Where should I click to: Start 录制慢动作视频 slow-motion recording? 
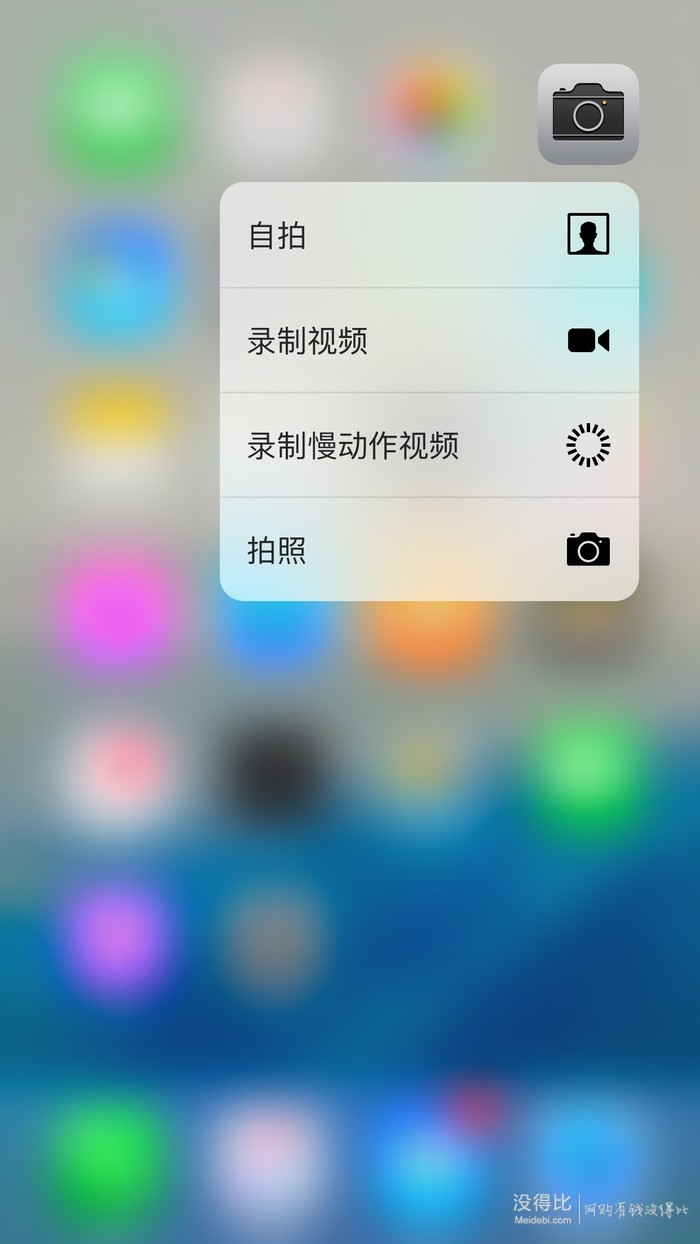coord(428,445)
